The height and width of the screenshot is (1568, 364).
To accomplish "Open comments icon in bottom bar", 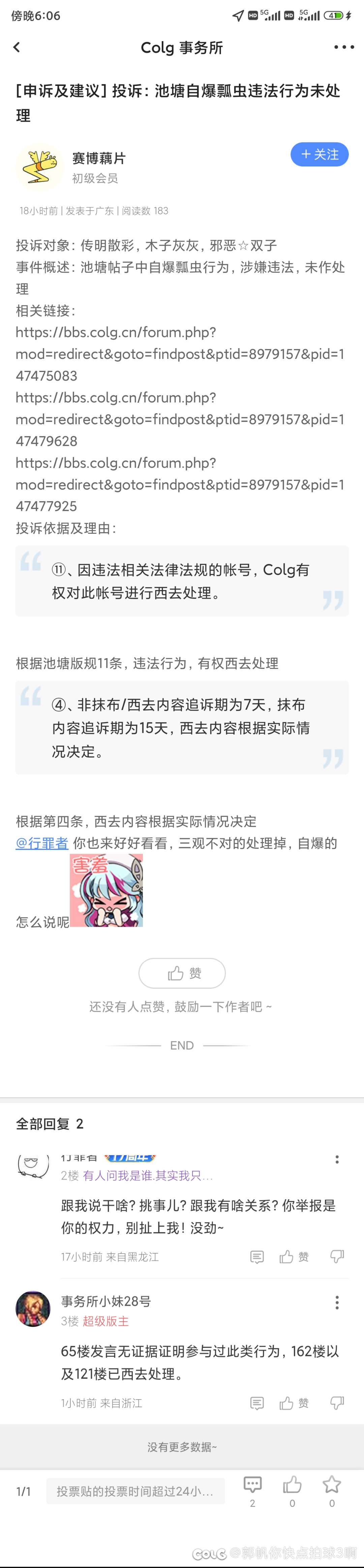I will point(252,1485).
